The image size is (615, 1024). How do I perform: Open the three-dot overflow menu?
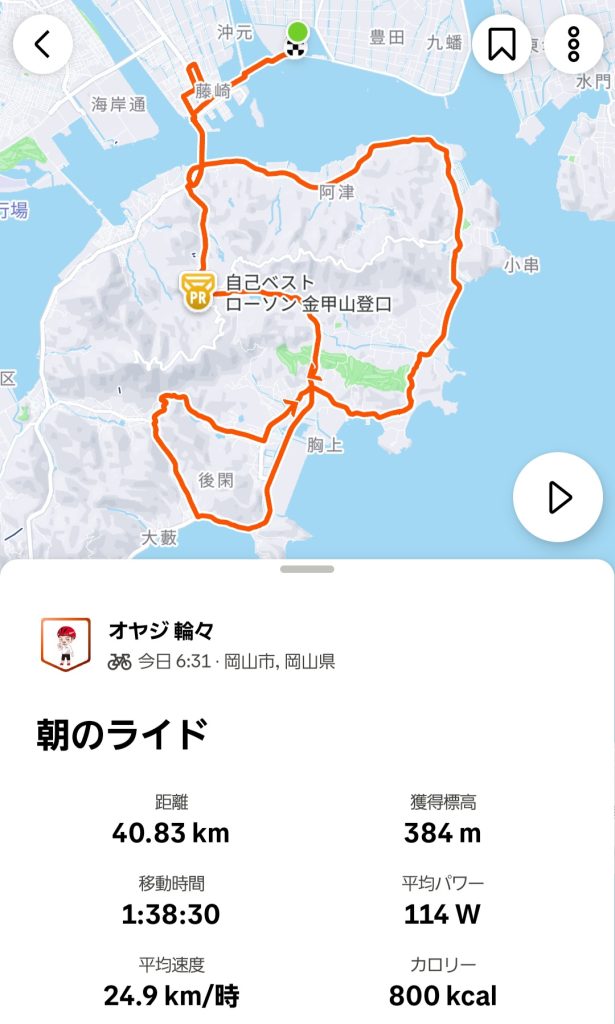tap(573, 44)
